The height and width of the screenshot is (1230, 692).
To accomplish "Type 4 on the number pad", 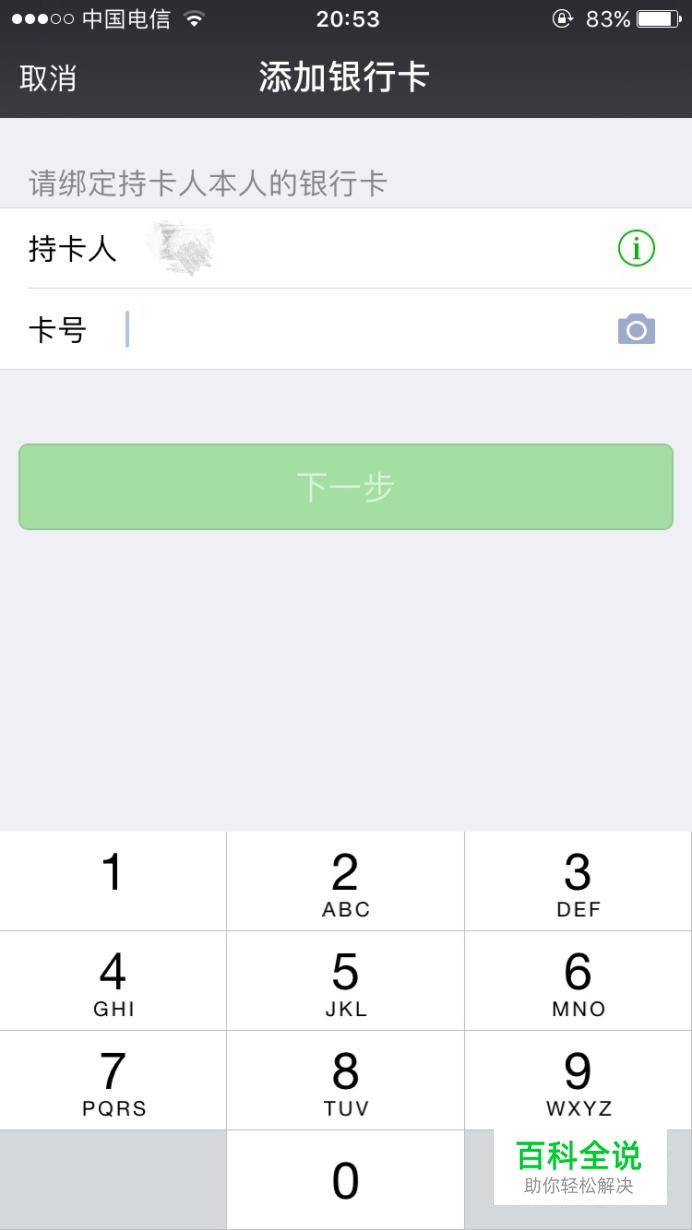I will pos(113,981).
